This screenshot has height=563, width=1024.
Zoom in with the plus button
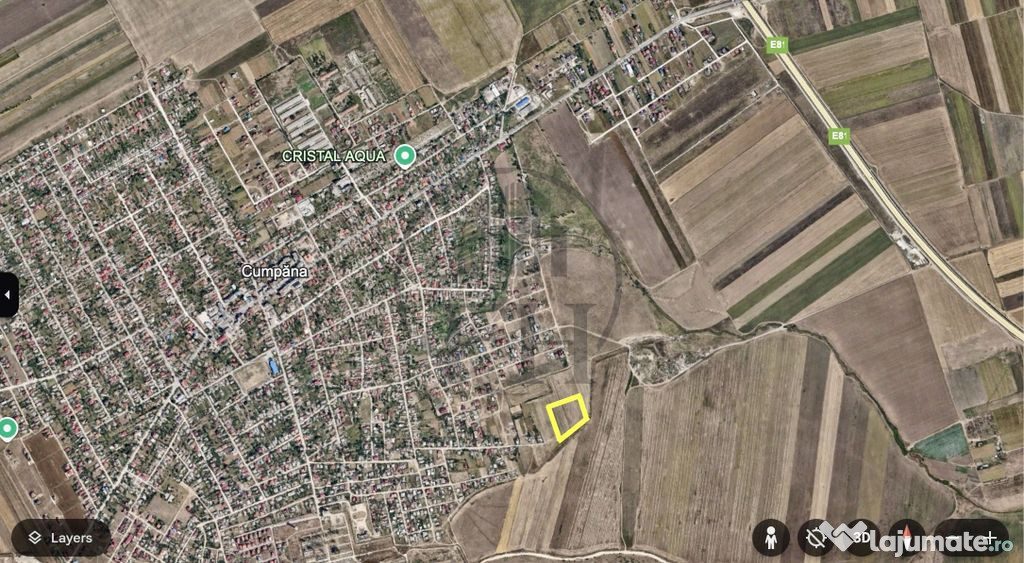click(x=991, y=538)
